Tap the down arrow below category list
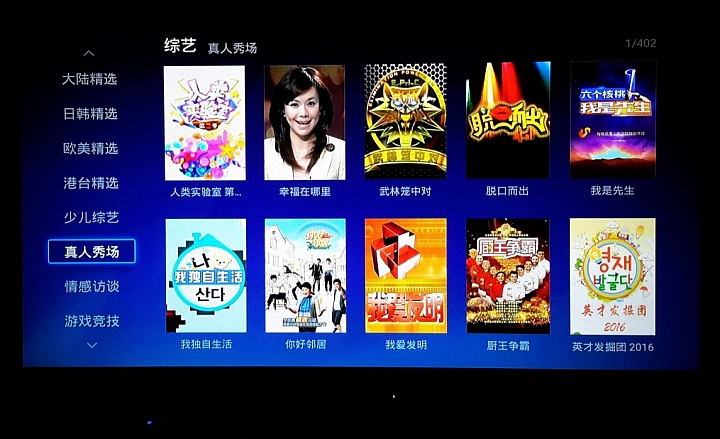Viewport: 720px width, 439px height. (91, 345)
